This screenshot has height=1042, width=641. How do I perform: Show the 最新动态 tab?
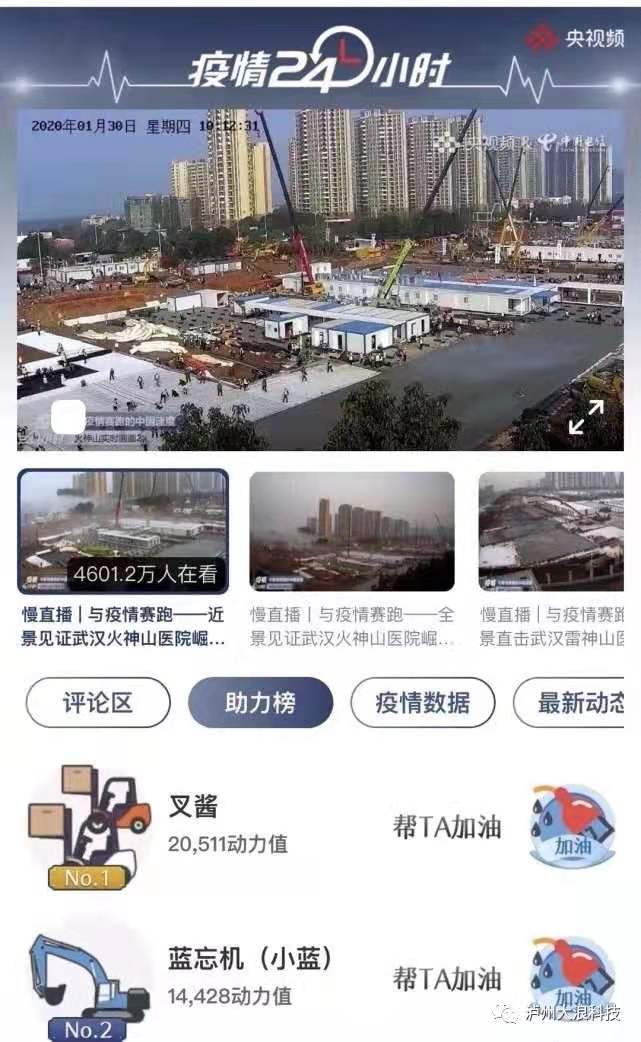pos(578,702)
